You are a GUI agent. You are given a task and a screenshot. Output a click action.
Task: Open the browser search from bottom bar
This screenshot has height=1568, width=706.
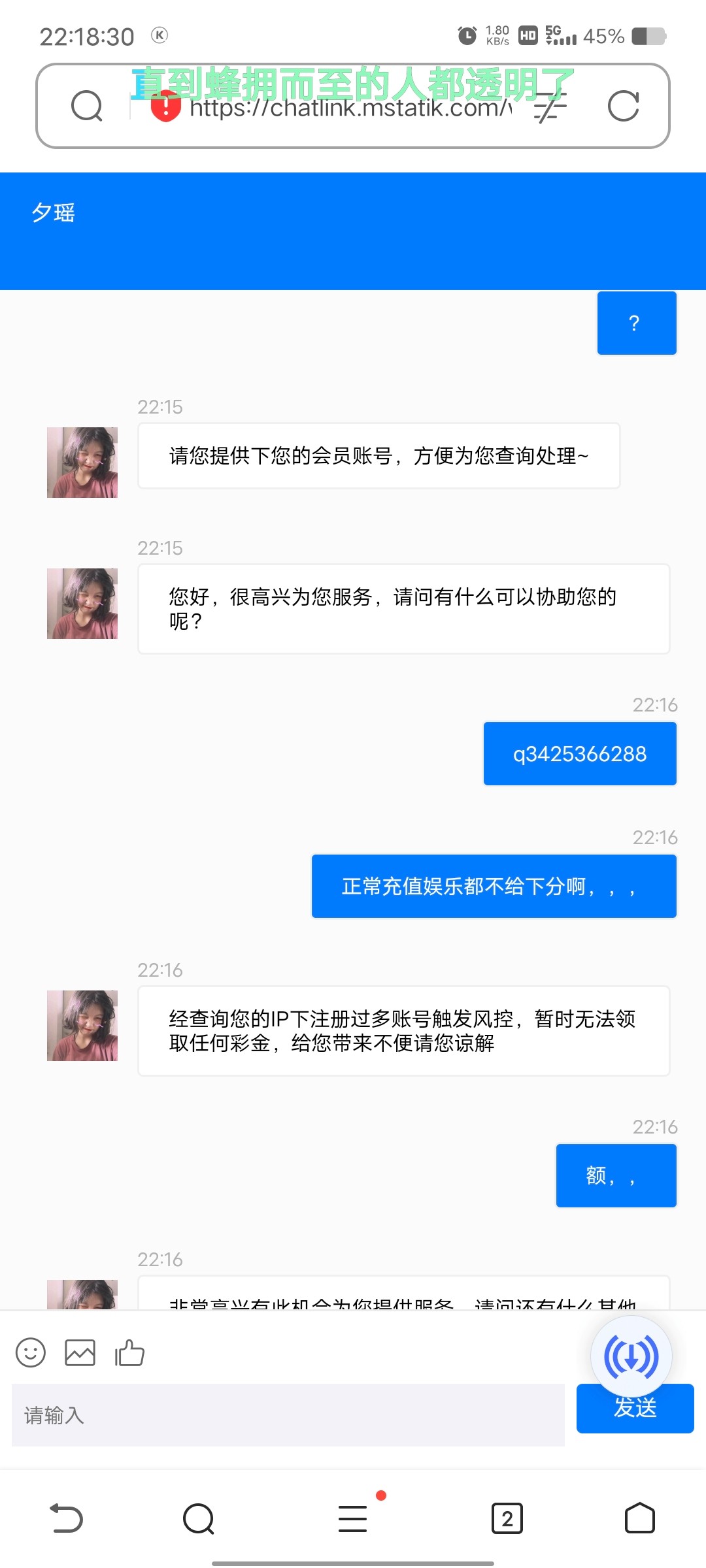coord(199,1518)
